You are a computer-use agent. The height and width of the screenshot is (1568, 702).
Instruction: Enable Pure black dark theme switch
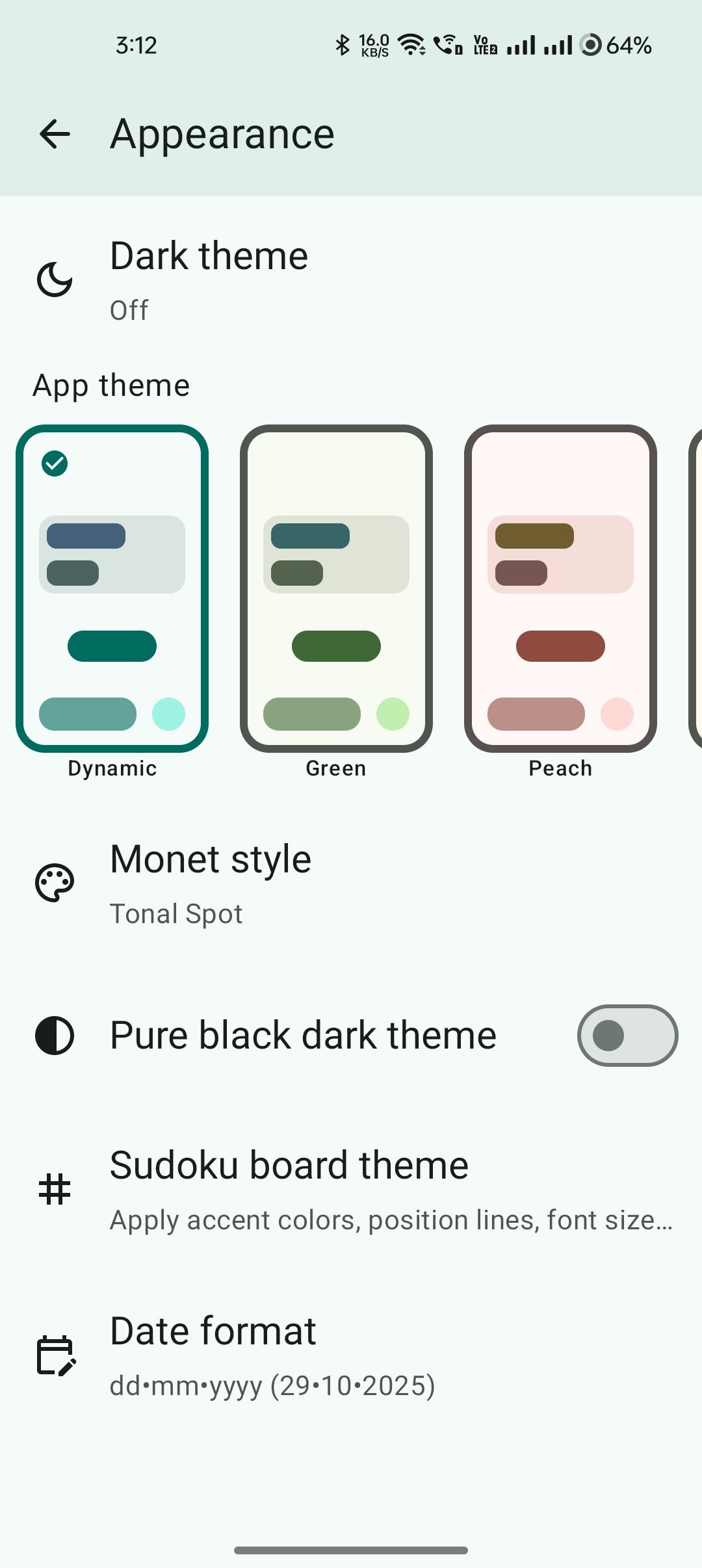[627, 1036]
